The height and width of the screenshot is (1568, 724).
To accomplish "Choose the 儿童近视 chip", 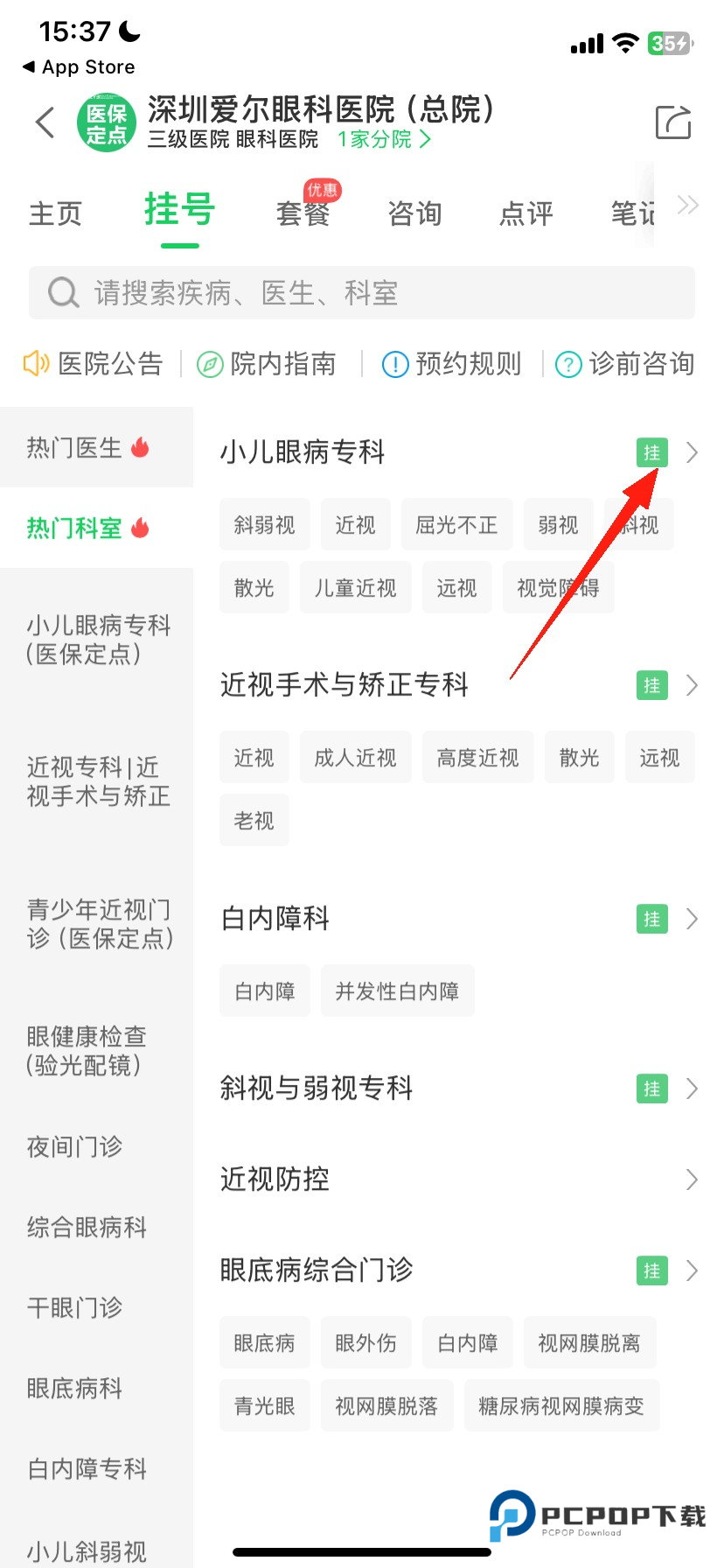I will 355,588.
